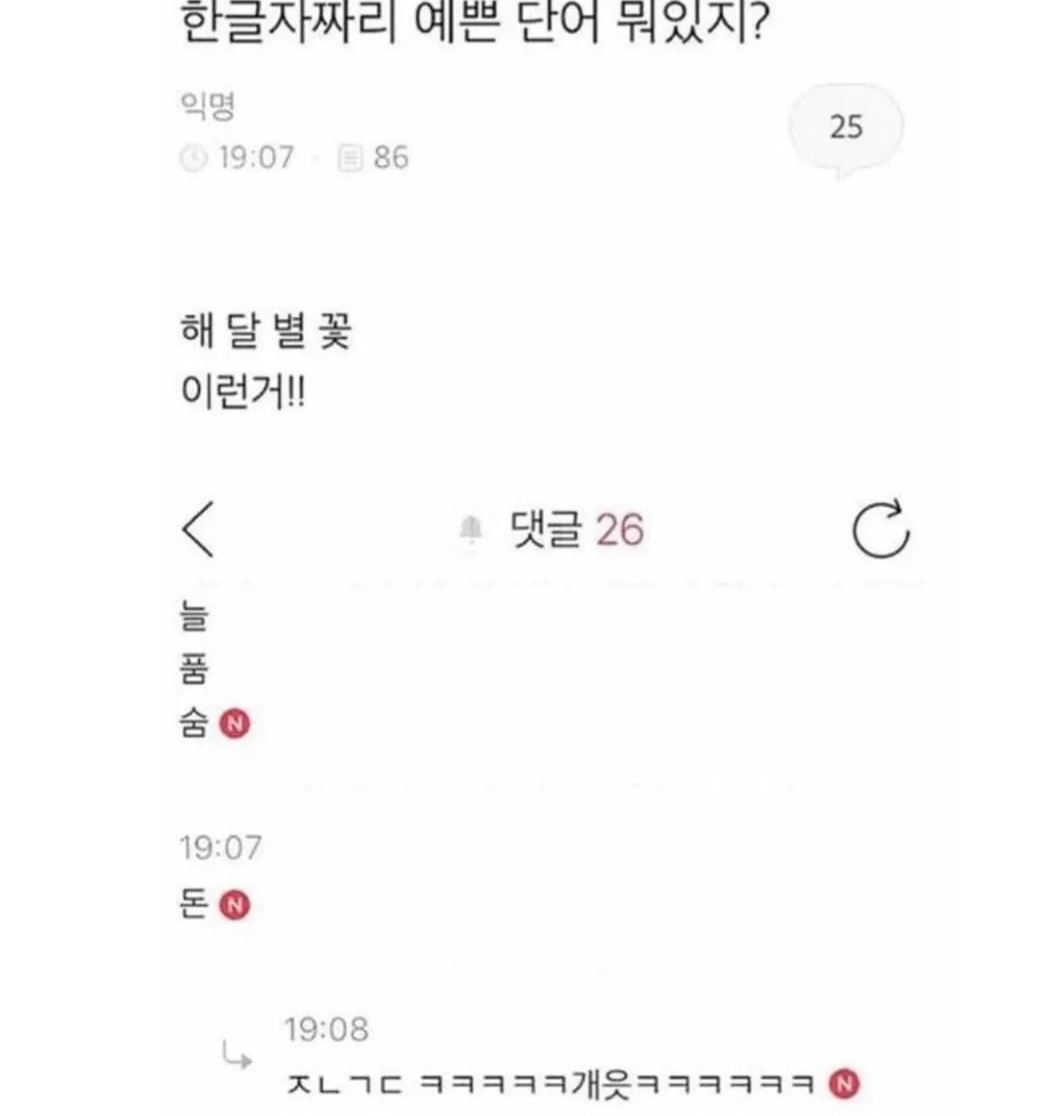1052x1116 pixels.
Task: Open the comment bubble showing 25
Action: click(x=846, y=129)
